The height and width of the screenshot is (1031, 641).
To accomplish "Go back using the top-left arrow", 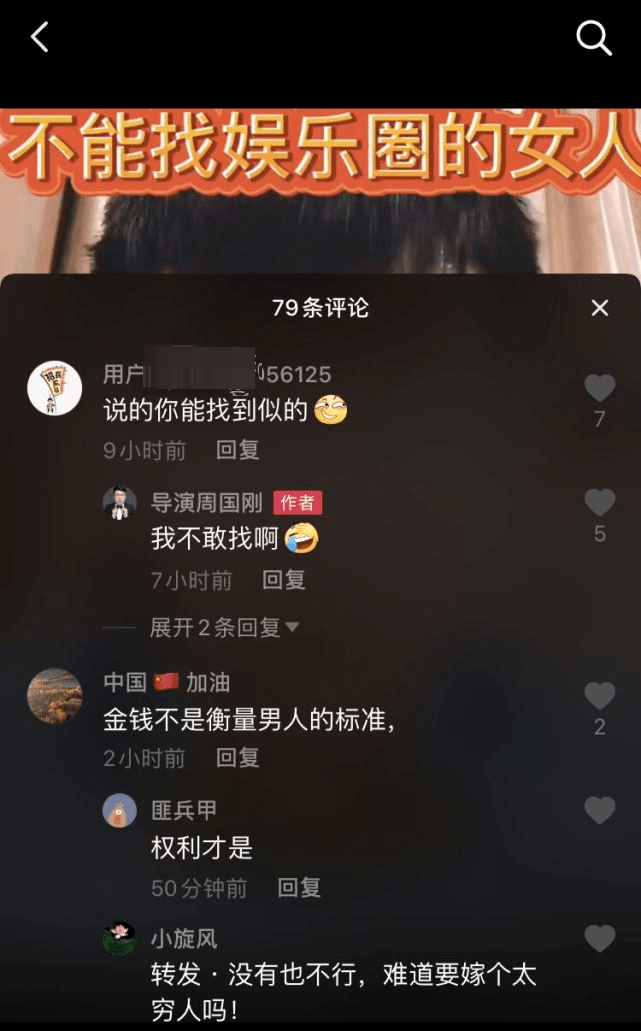I will click(40, 38).
